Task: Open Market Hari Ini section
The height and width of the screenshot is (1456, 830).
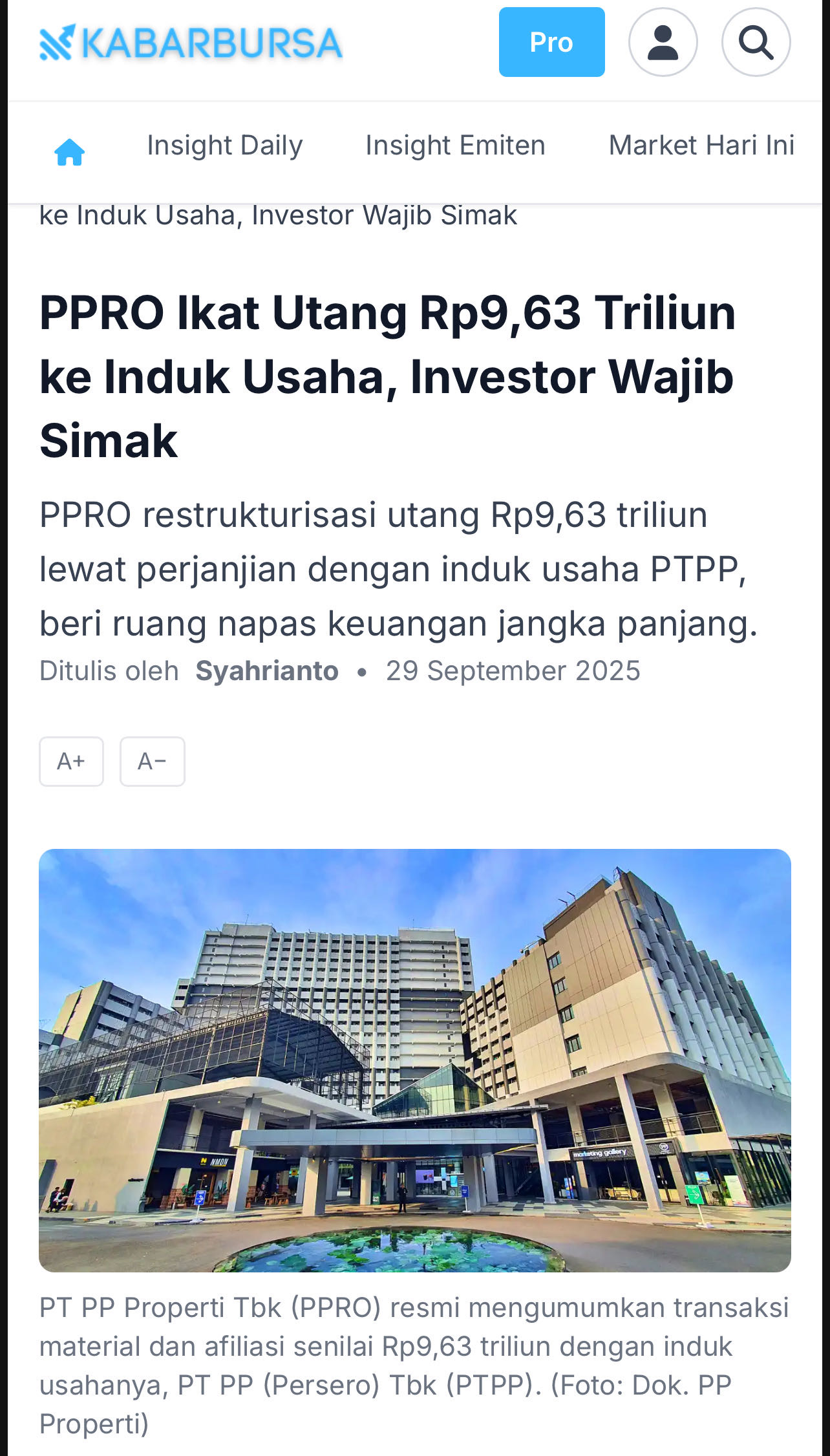Action: click(701, 145)
